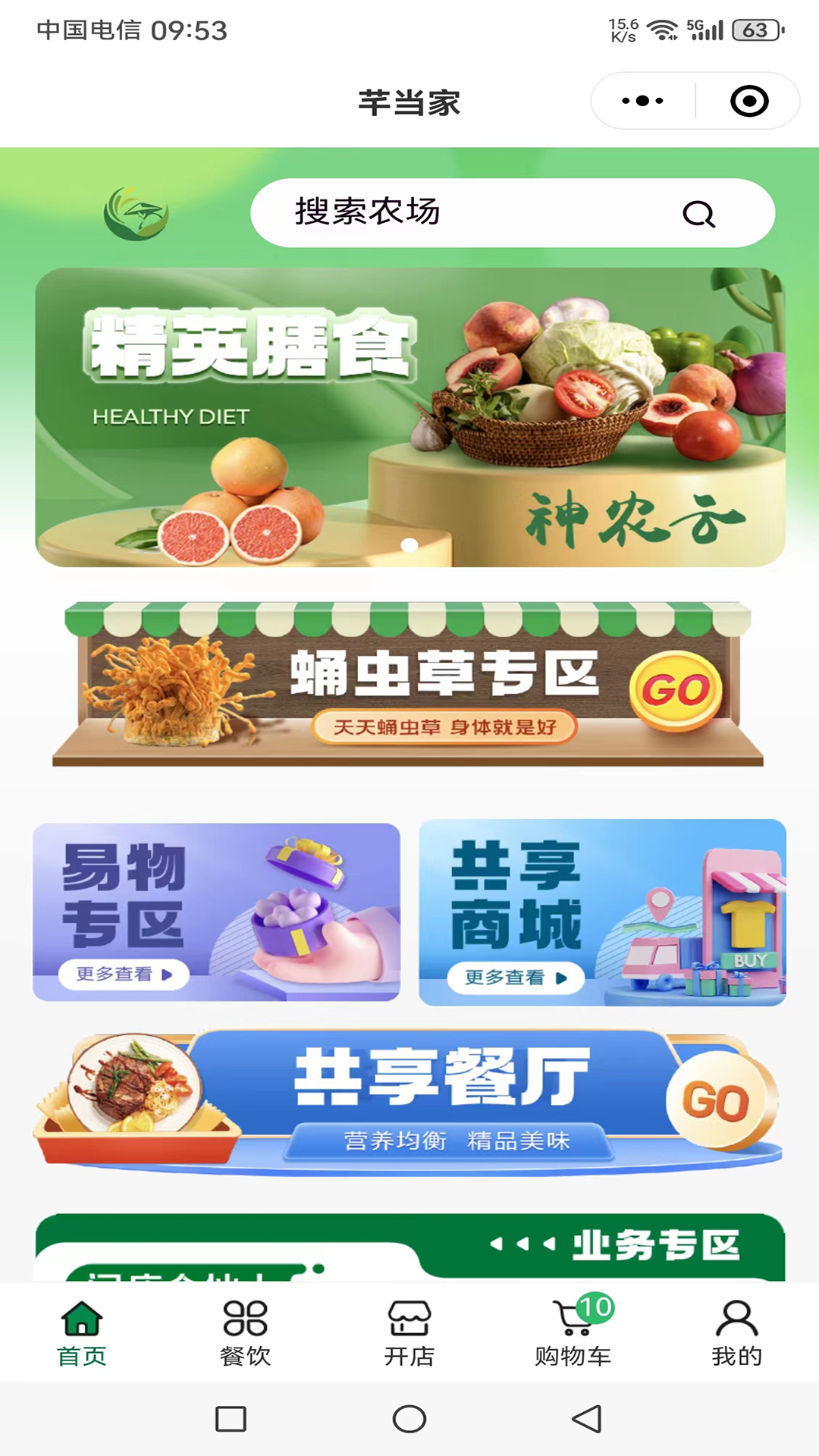Tap the system home button

[409, 1419]
